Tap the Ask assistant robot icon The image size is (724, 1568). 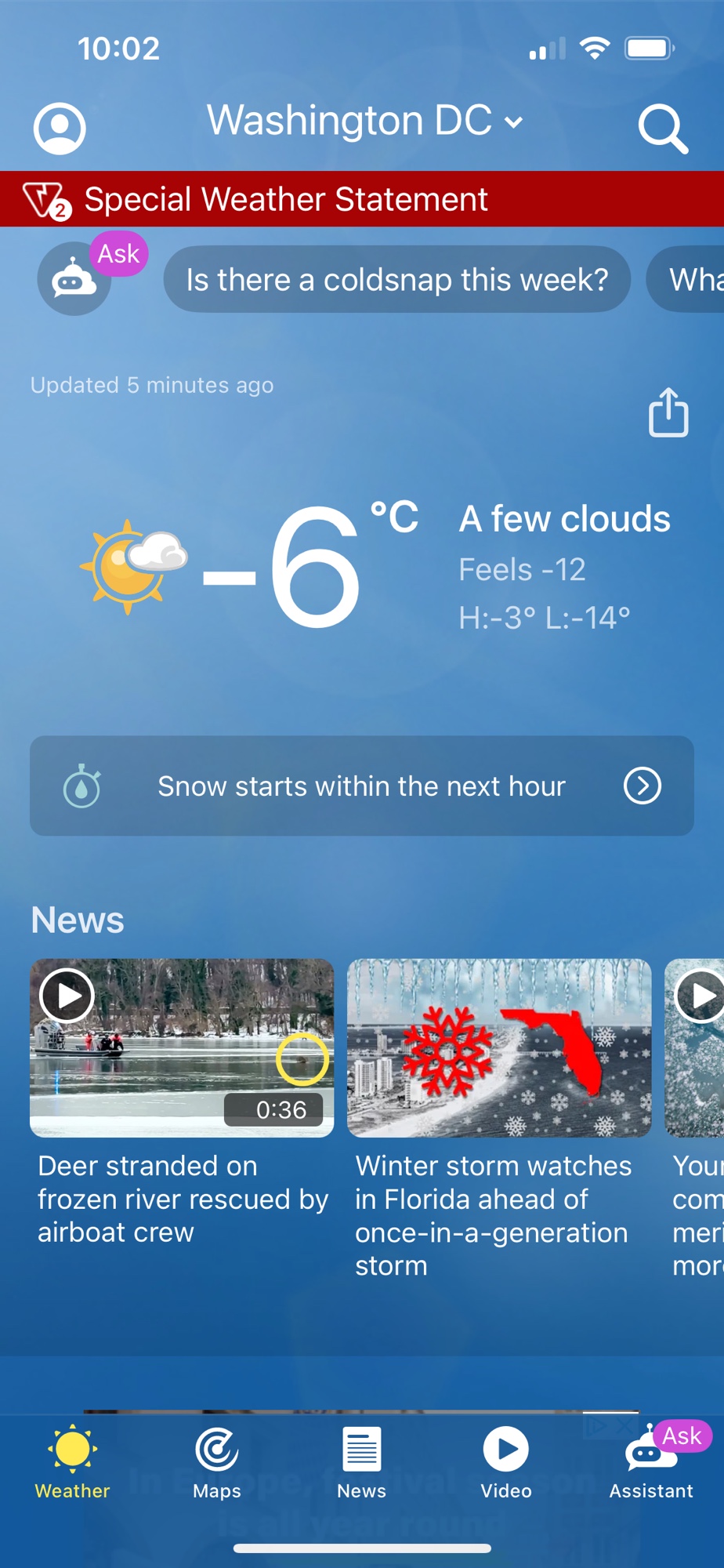point(74,279)
